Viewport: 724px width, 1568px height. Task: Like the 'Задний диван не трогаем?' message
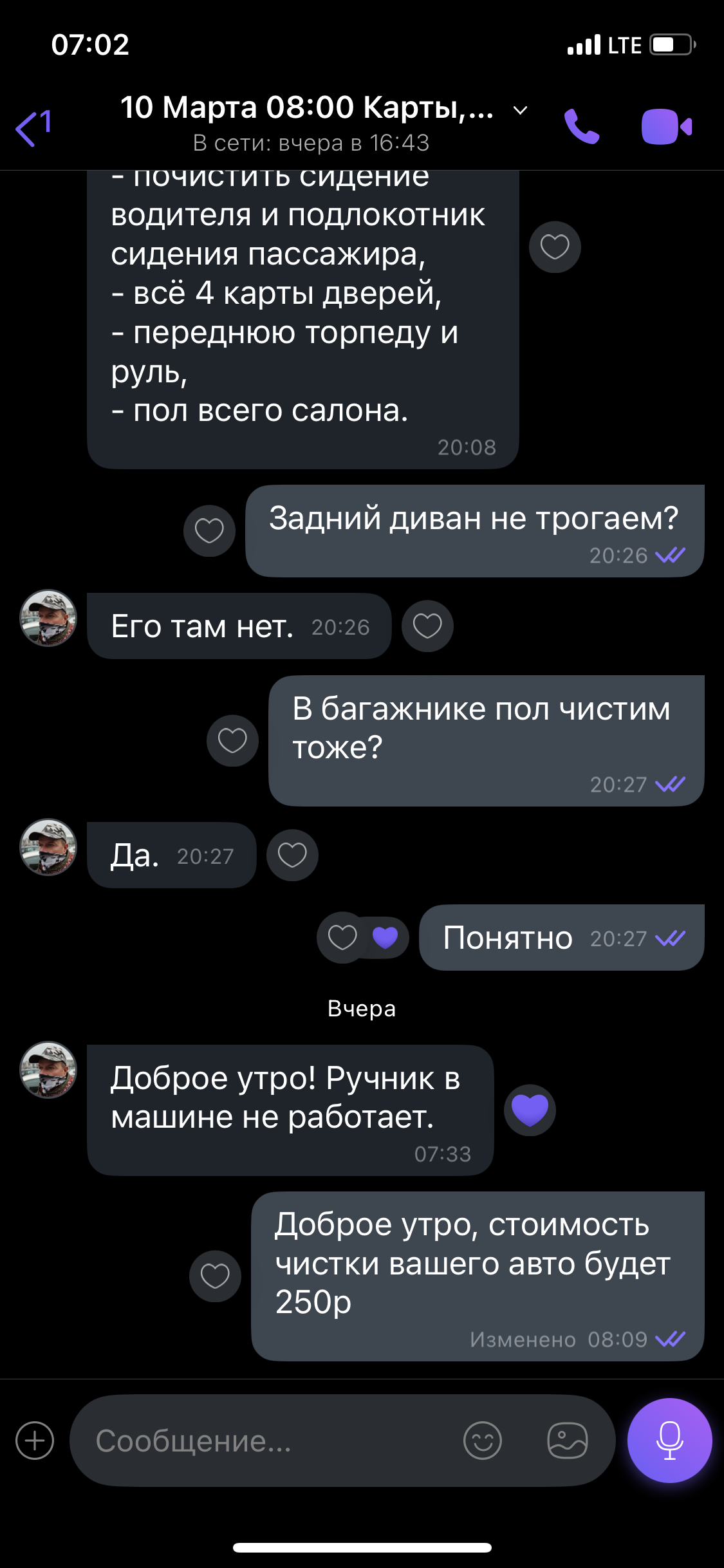click(x=209, y=531)
